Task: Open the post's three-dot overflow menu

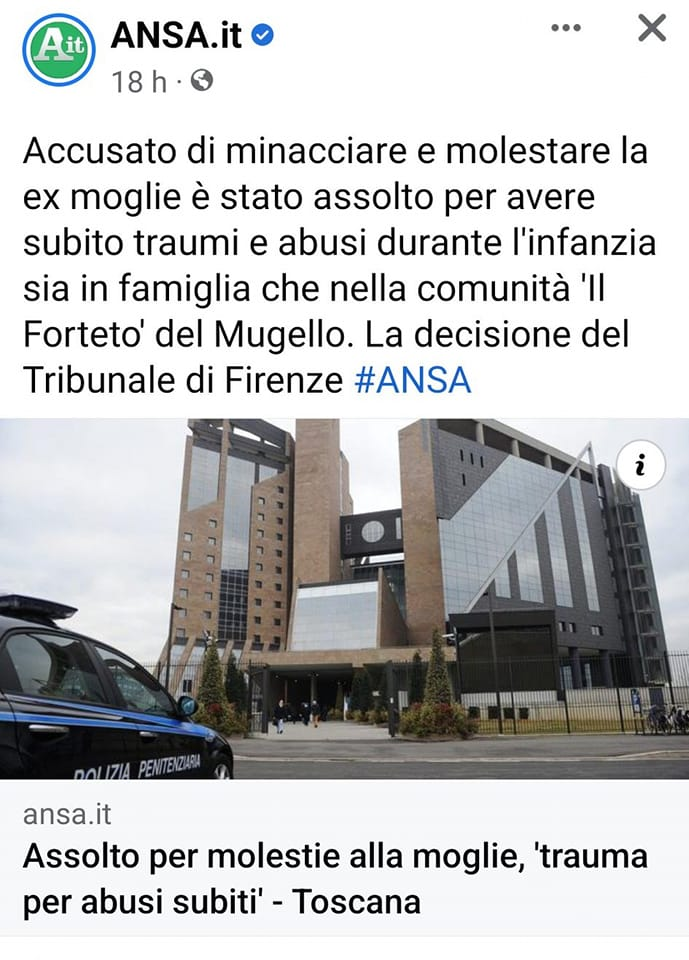Action: coord(566,29)
